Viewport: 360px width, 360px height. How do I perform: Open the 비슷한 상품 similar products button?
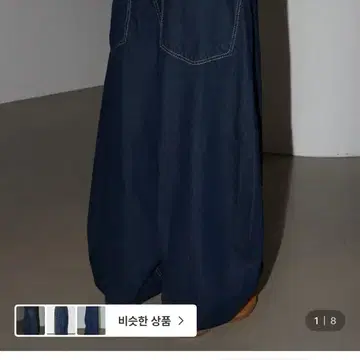(105, 321)
